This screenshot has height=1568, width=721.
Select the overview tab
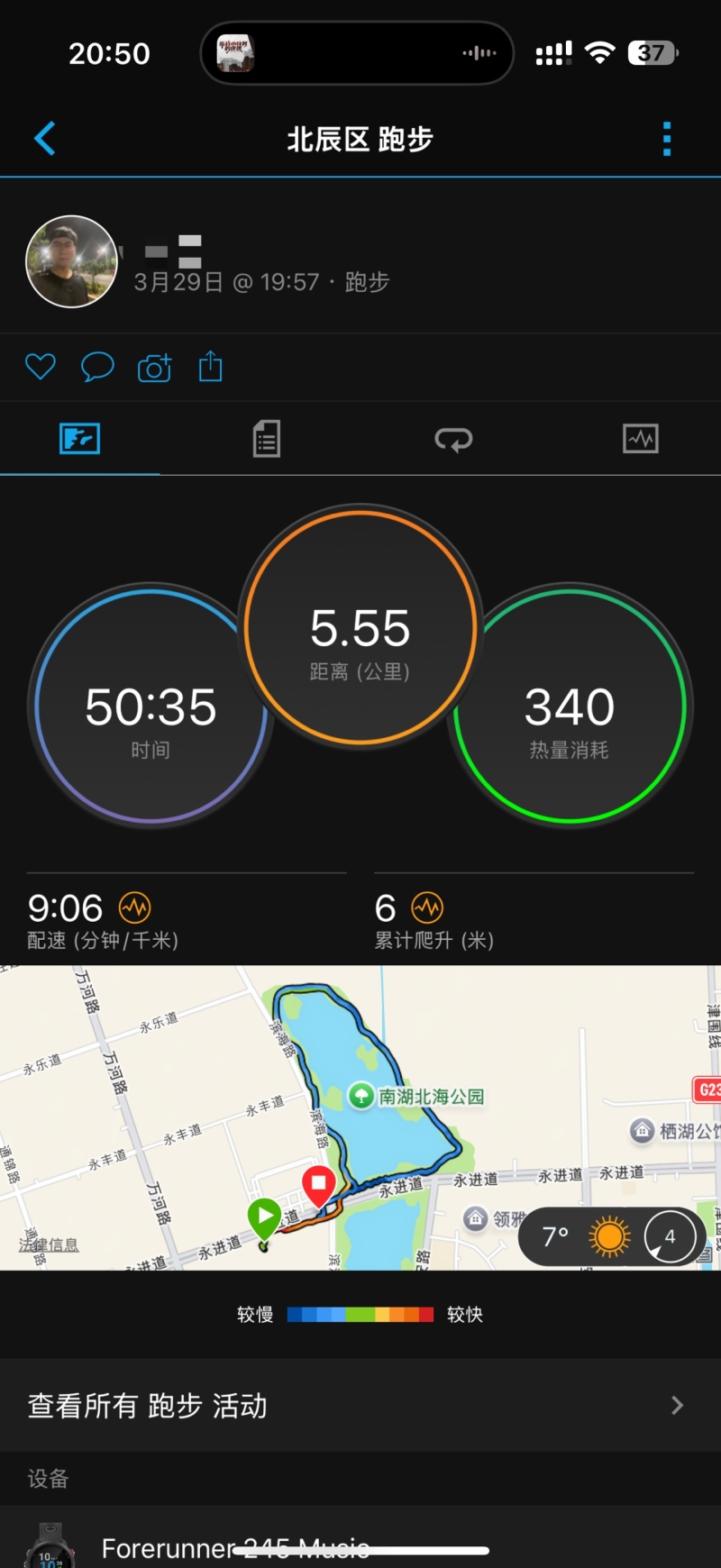[79, 439]
